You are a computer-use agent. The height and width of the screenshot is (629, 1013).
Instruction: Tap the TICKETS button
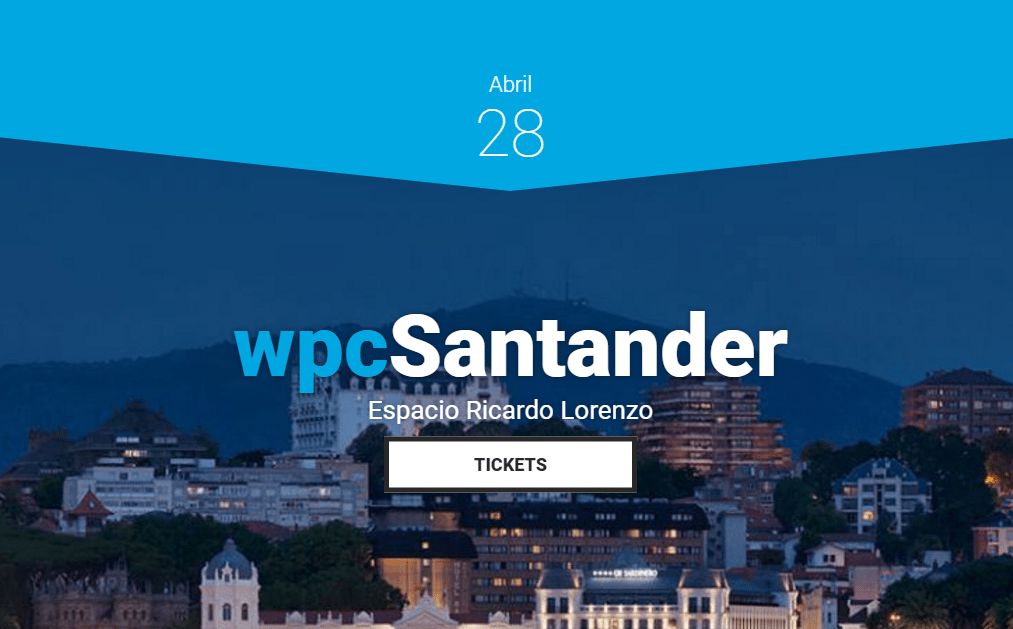[510, 465]
